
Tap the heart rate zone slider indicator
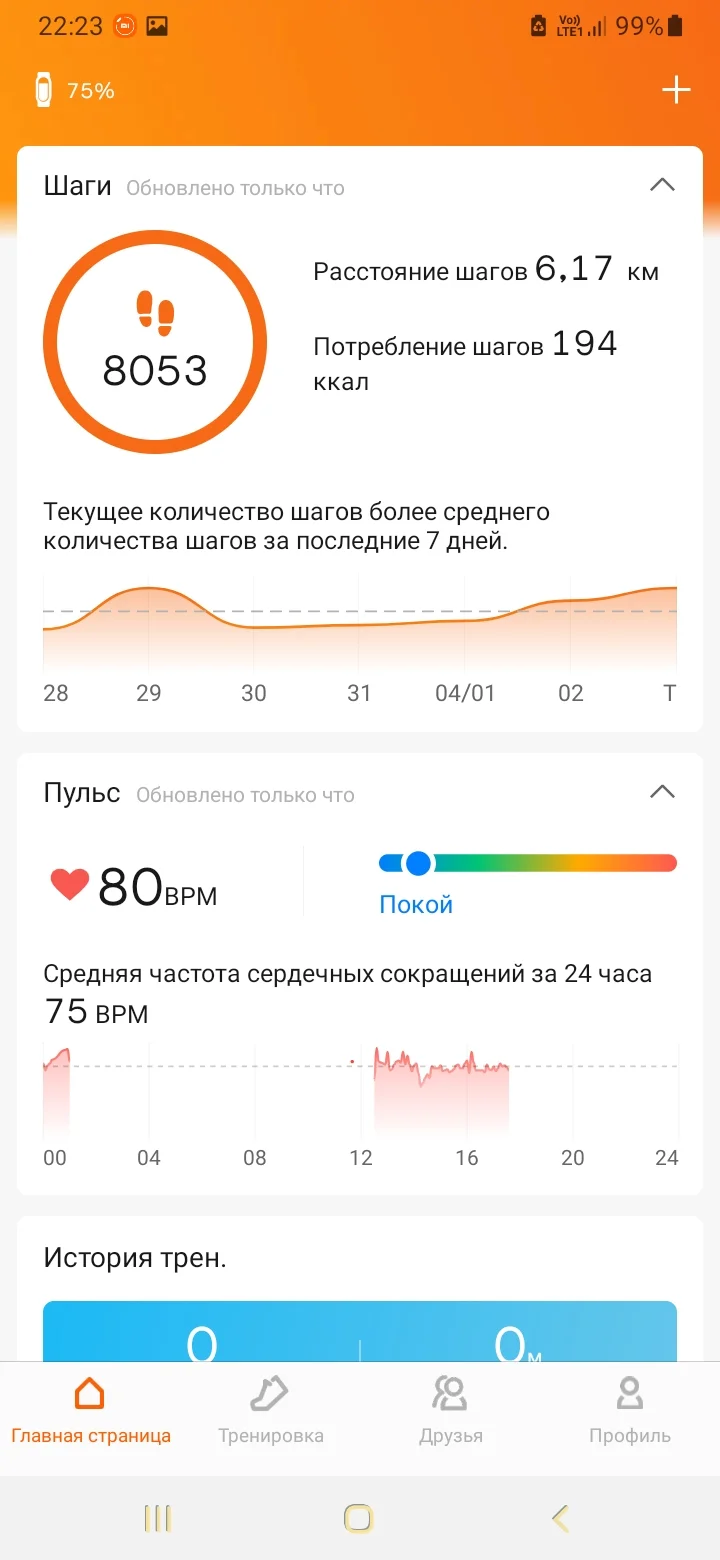(x=417, y=863)
